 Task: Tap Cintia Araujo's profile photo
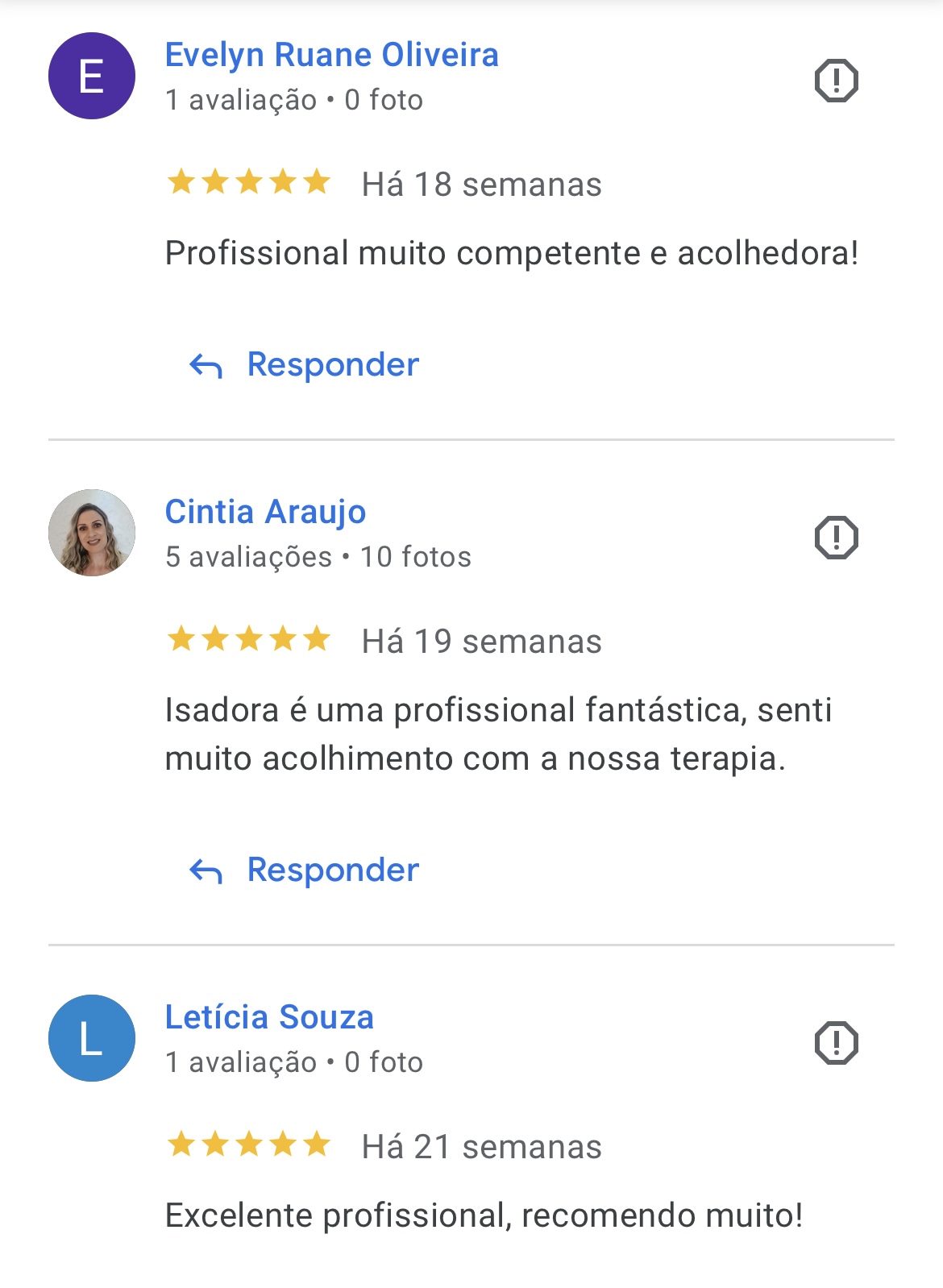(92, 533)
